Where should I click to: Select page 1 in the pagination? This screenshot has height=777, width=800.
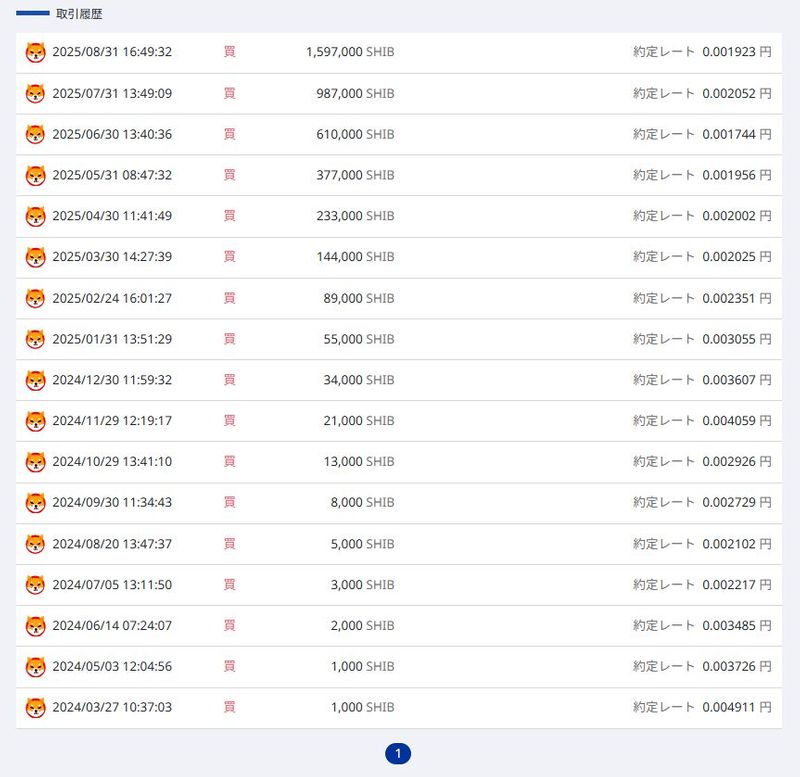(x=398, y=753)
